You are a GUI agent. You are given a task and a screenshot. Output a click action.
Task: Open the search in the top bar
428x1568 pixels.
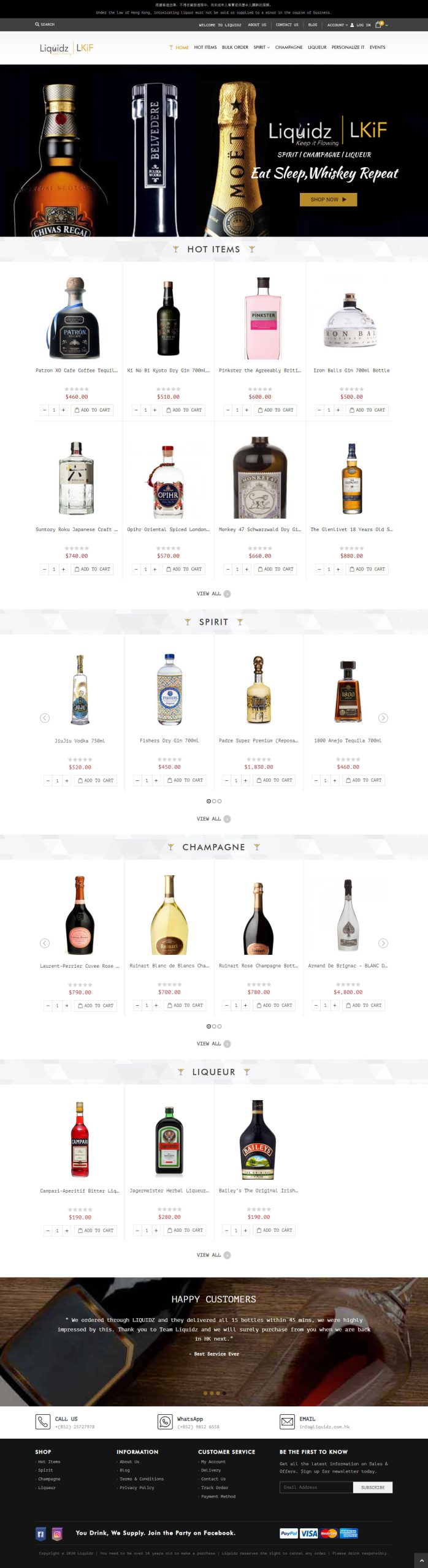[45, 24]
